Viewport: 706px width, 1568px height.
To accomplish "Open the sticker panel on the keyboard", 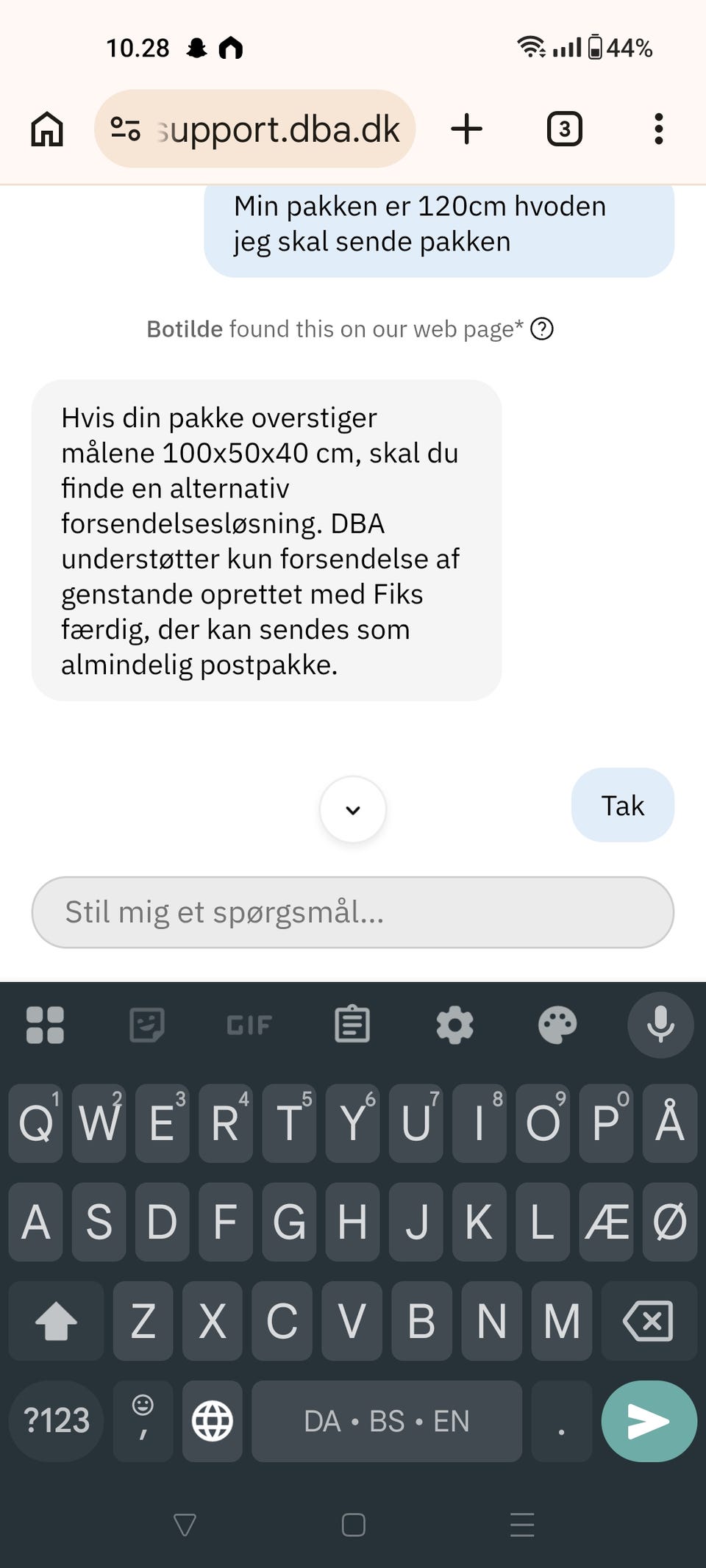I will click(x=146, y=1025).
